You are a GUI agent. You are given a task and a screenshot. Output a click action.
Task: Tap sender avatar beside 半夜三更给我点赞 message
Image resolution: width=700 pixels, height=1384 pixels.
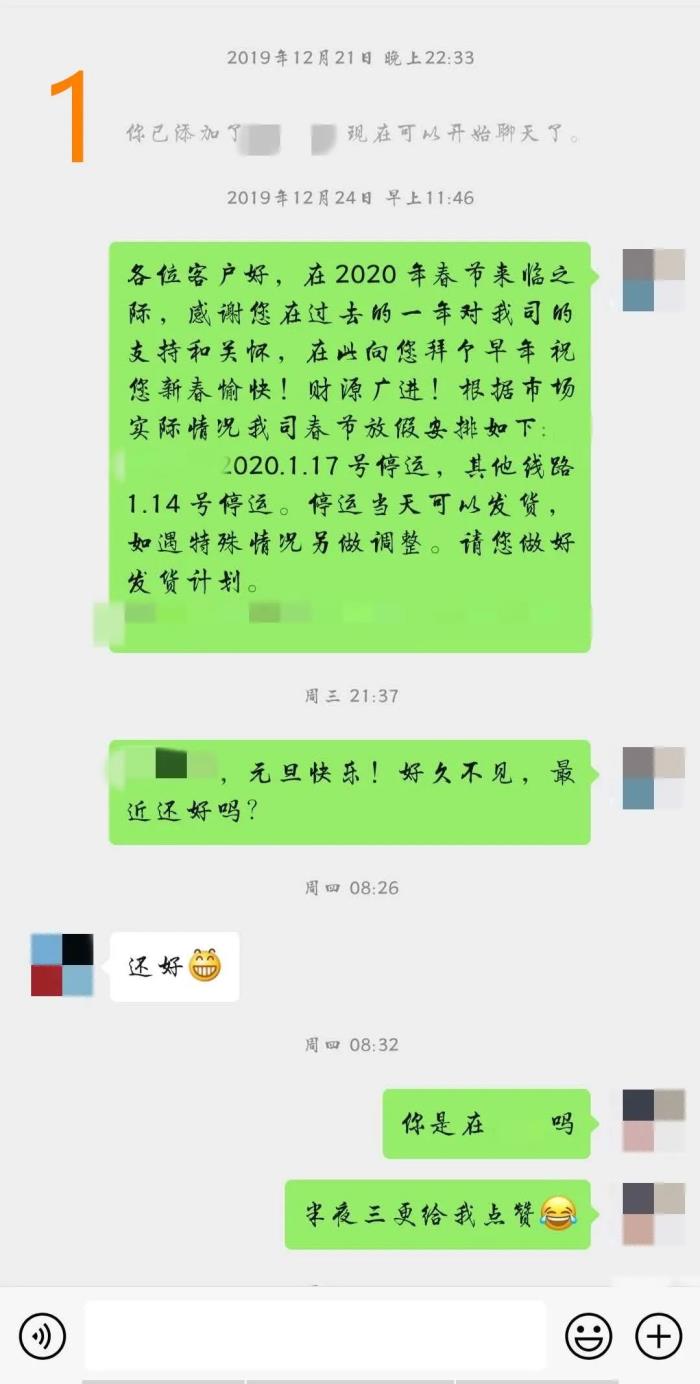point(654,1213)
